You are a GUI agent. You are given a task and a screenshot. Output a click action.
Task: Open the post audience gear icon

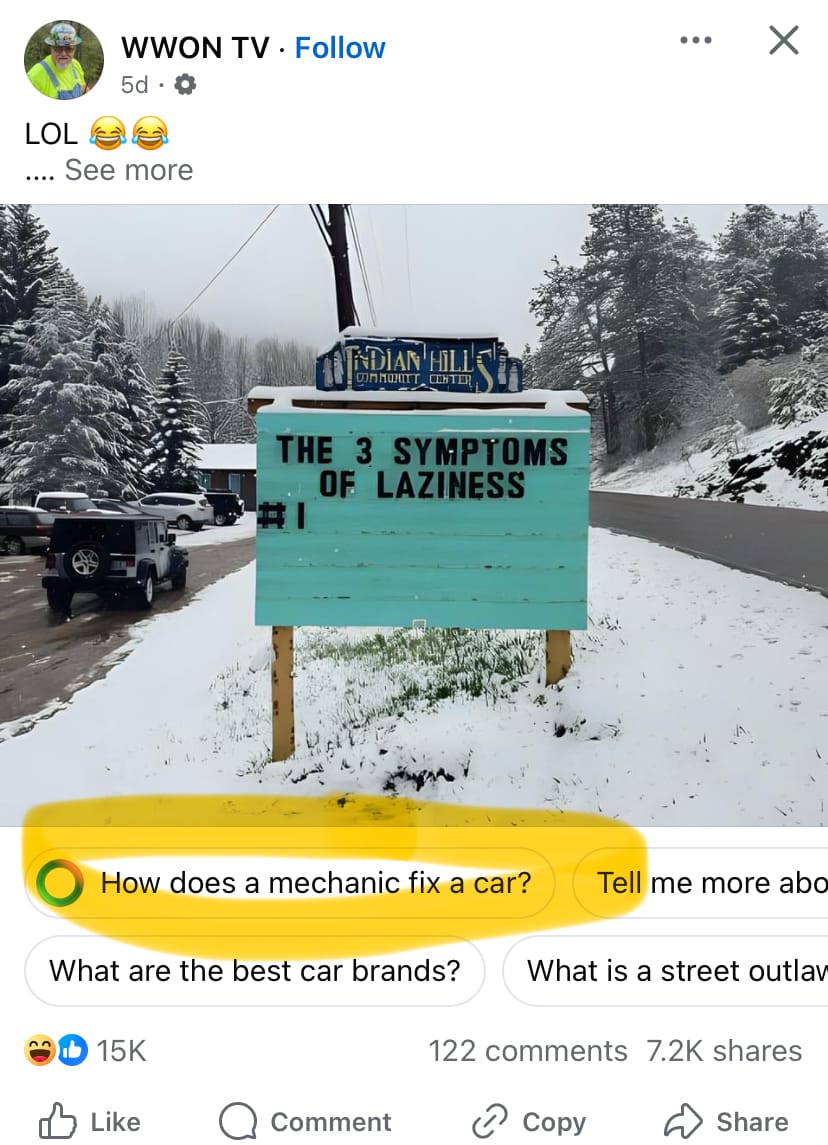(185, 85)
